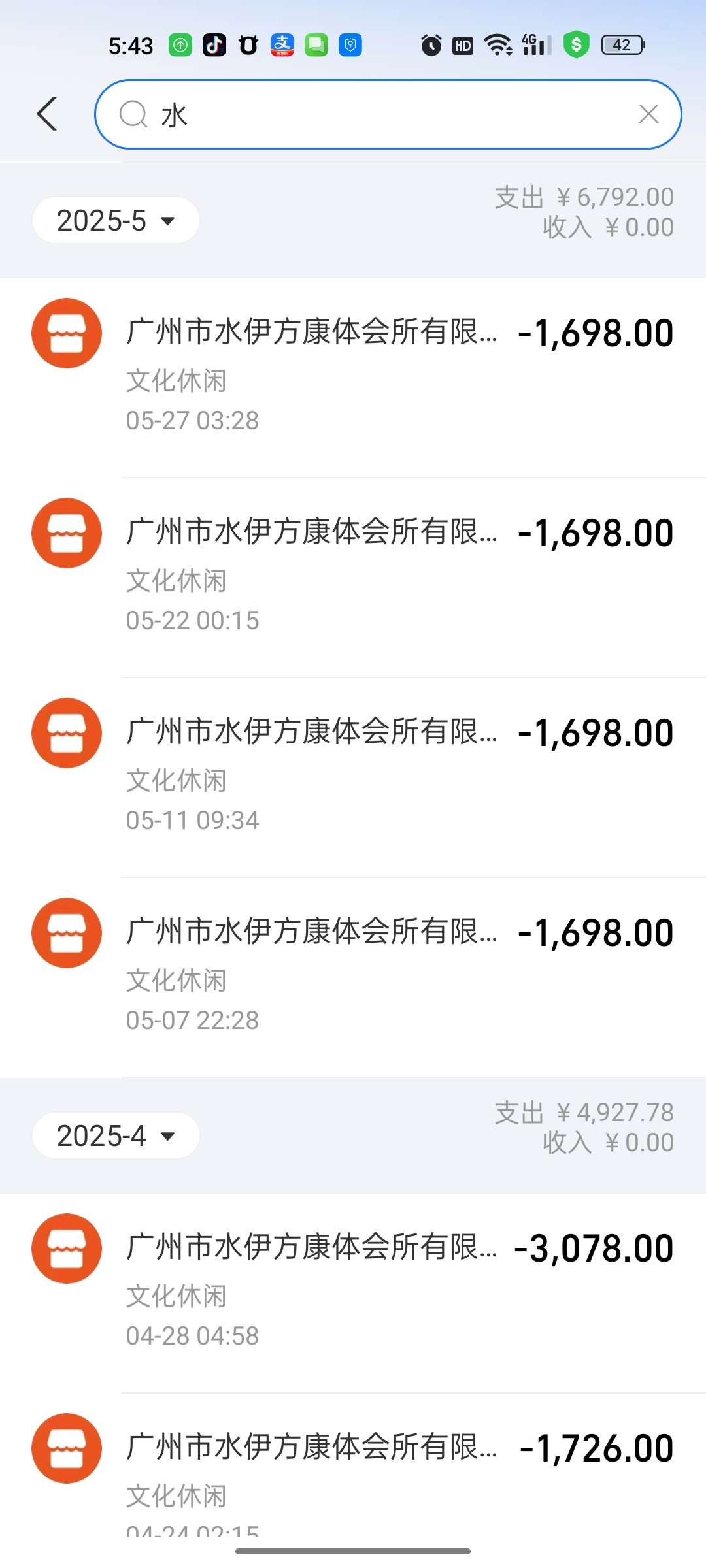The image size is (706, 1568).
Task: Open the 2025-4 month picker
Action: [116, 1136]
